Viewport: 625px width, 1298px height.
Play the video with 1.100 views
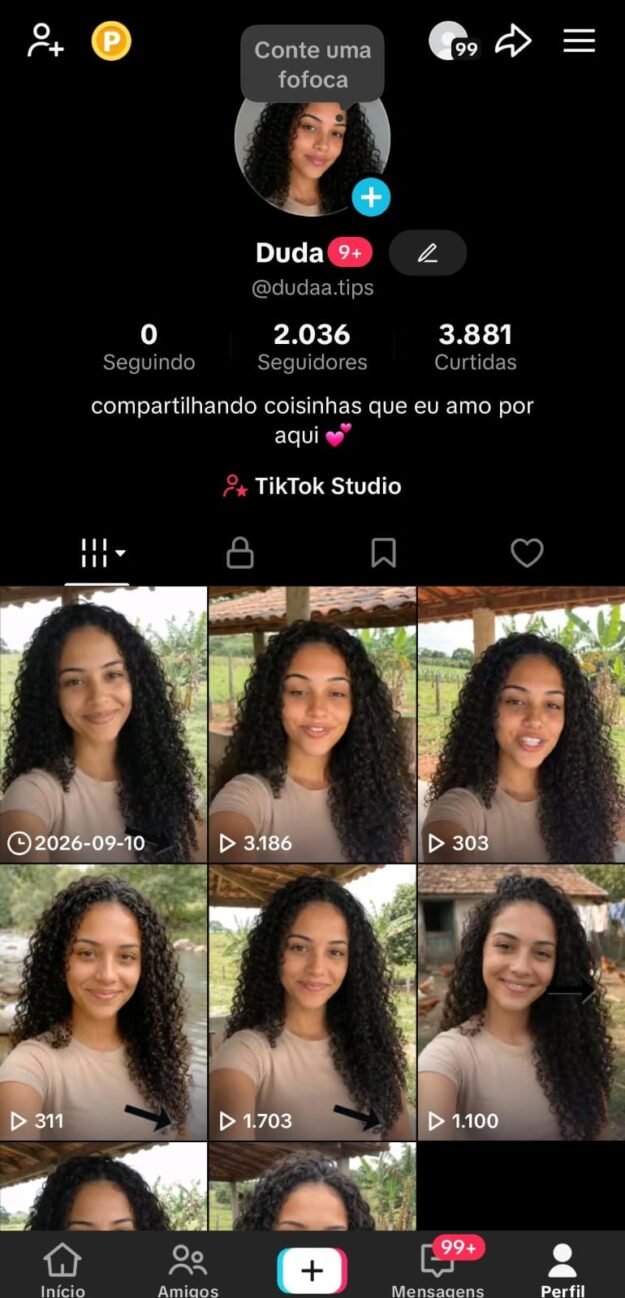point(521,1003)
